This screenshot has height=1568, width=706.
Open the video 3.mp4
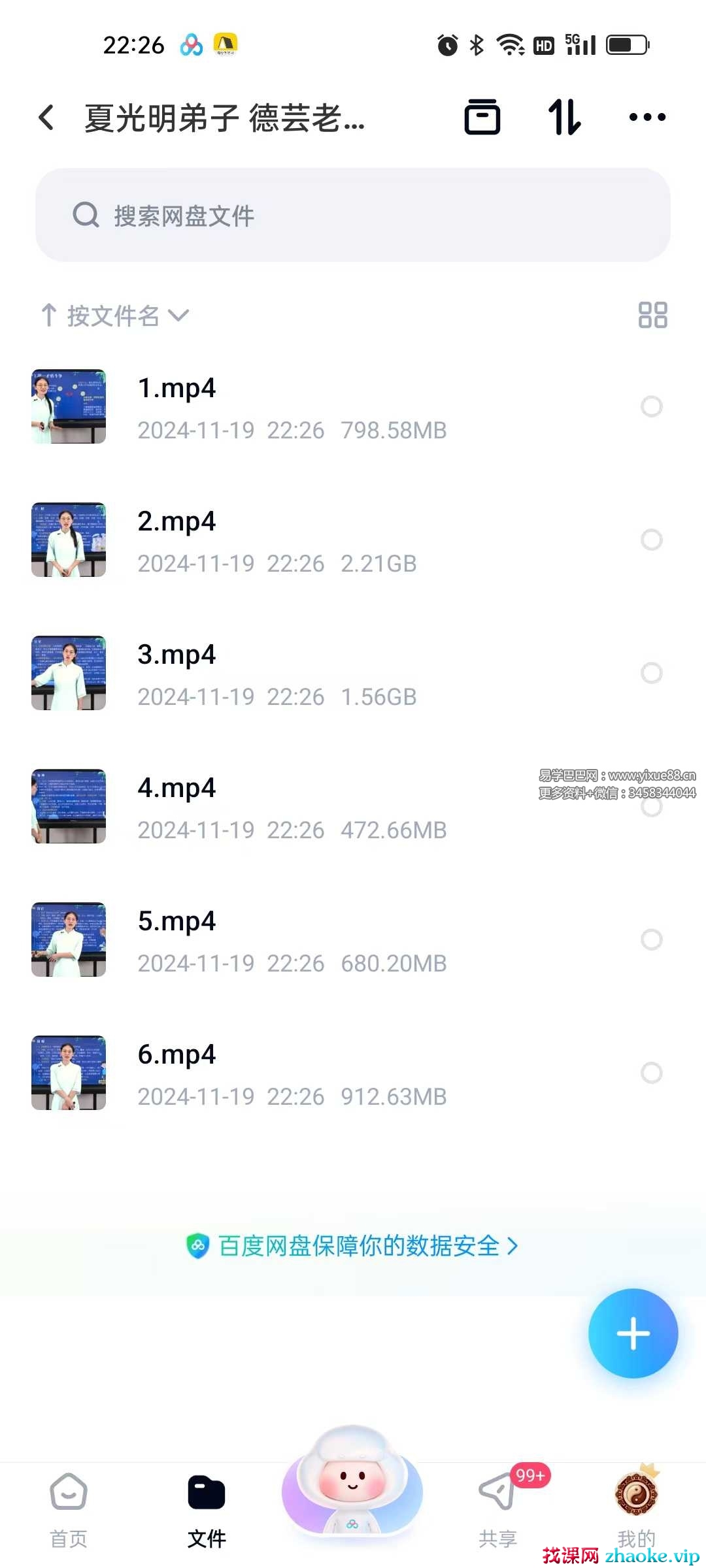click(x=176, y=655)
